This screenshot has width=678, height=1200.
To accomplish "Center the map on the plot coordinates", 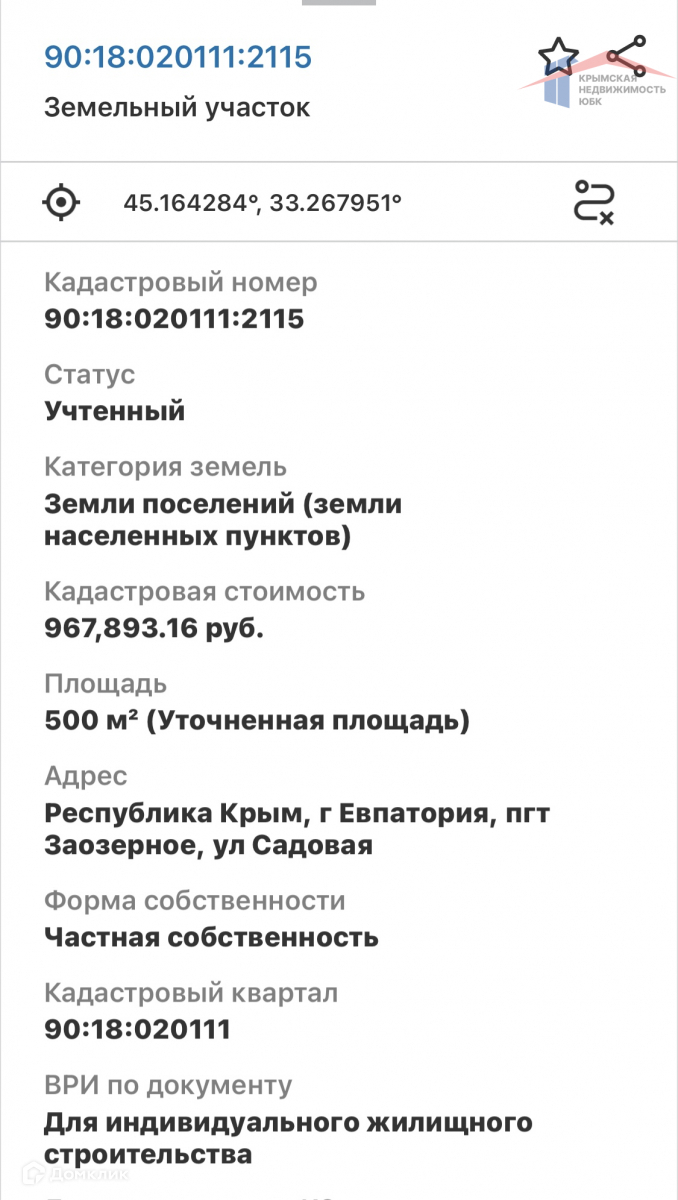I will click(x=61, y=202).
